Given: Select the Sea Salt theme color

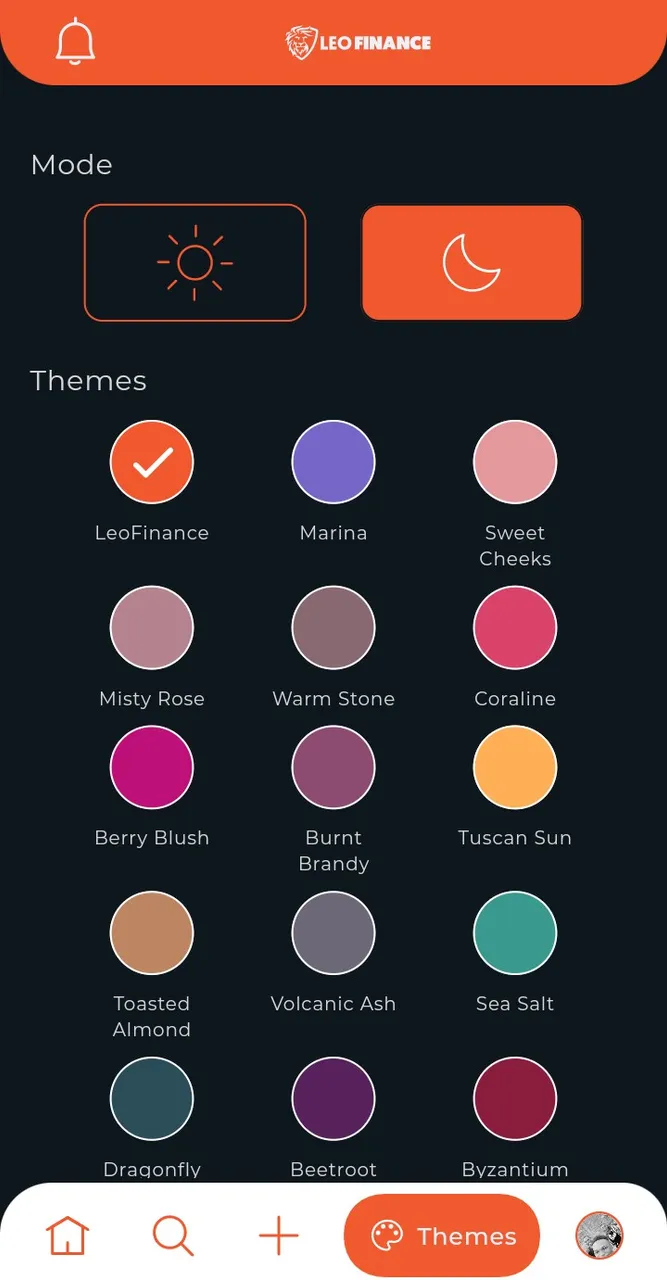Looking at the screenshot, I should coord(515,933).
